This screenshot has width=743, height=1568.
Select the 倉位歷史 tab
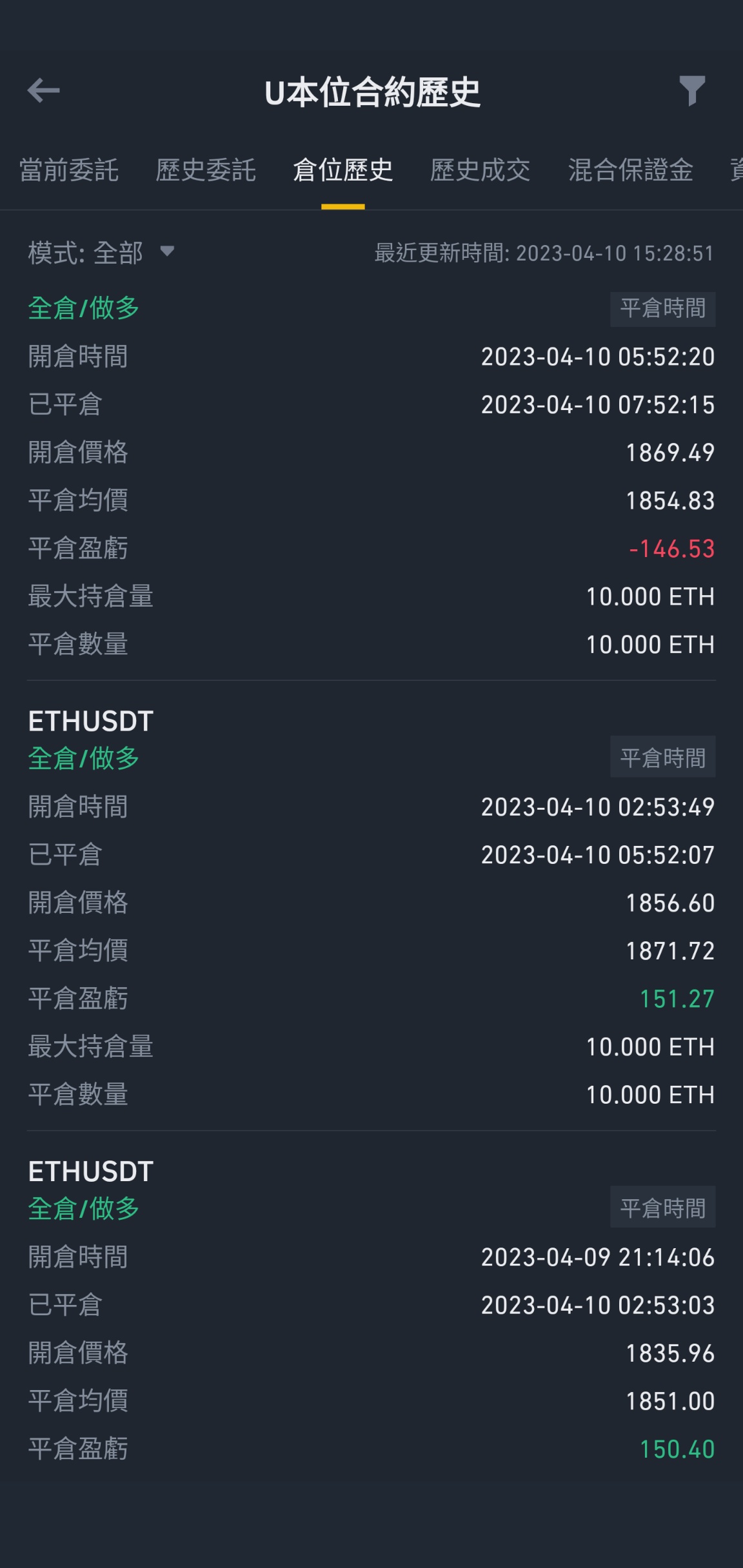coord(343,171)
